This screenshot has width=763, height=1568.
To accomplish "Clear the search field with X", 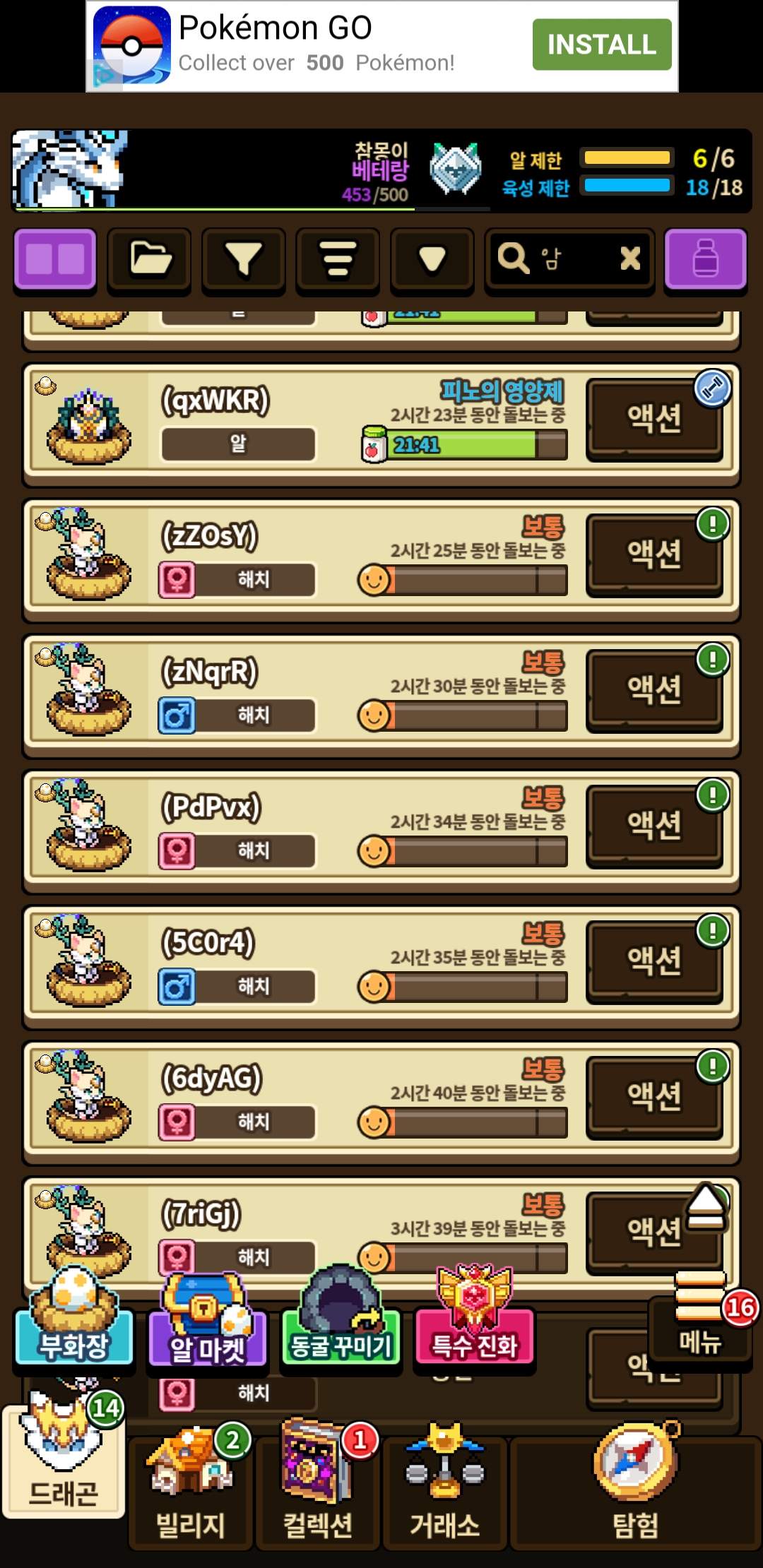I will pyautogui.click(x=629, y=259).
